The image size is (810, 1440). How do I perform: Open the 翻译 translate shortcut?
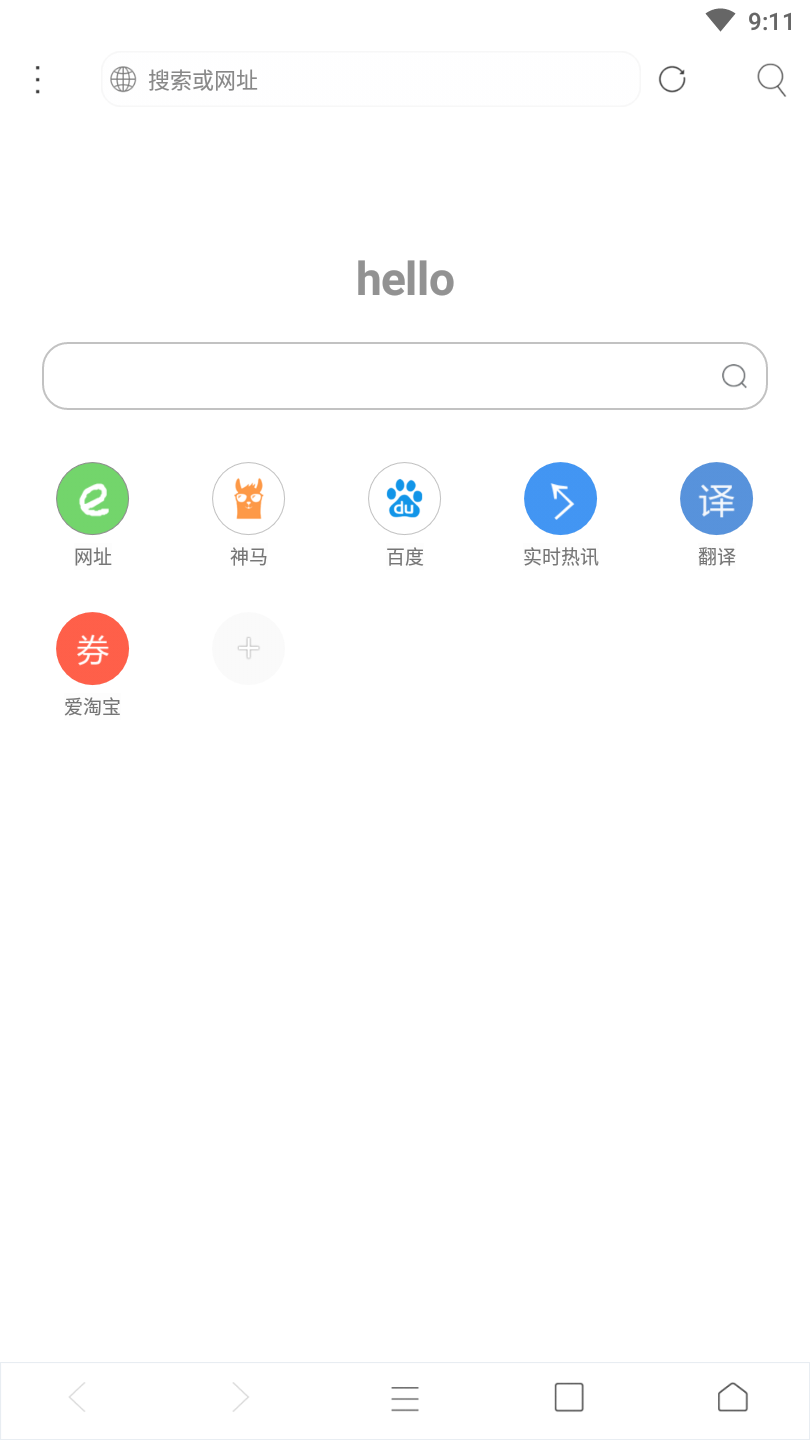(717, 499)
